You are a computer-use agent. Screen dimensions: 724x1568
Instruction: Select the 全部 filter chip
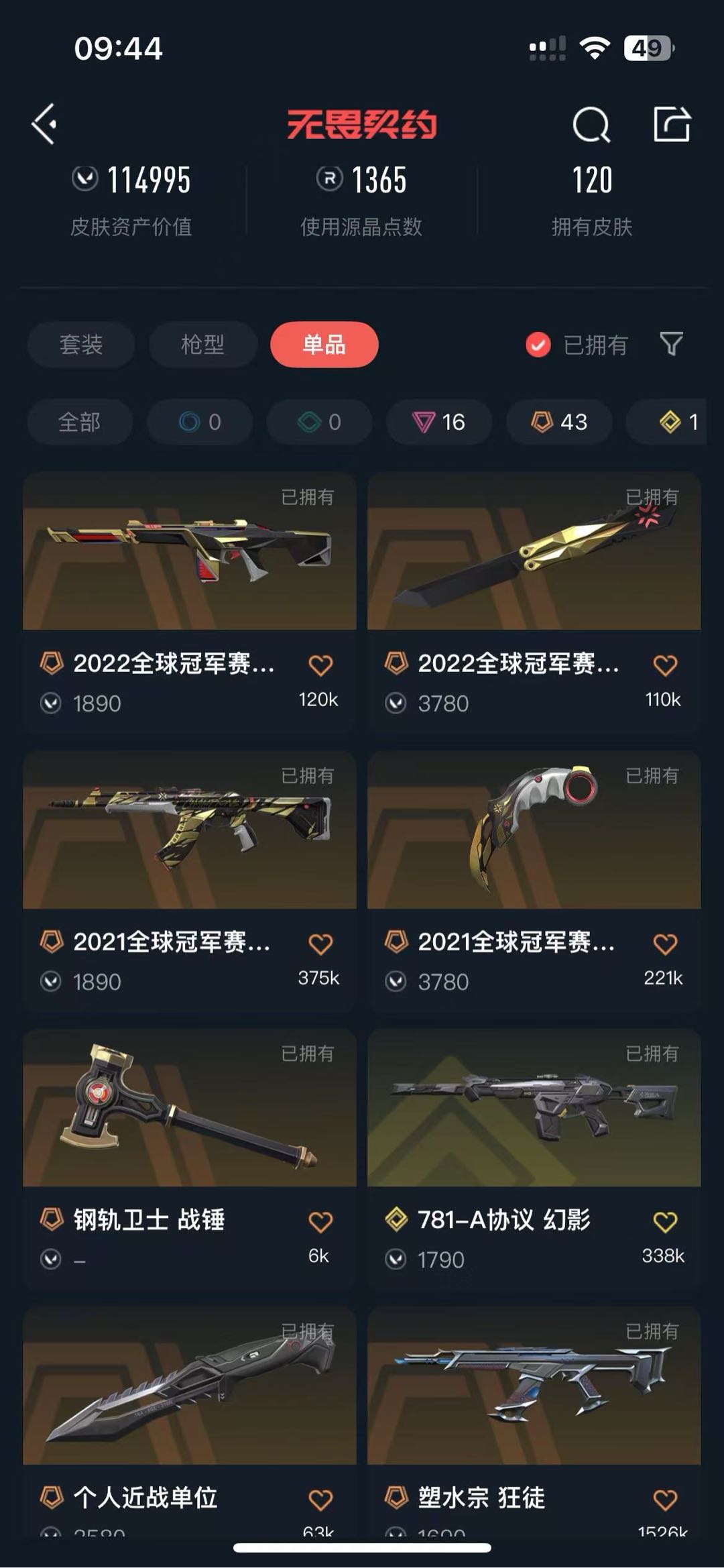pos(79,422)
